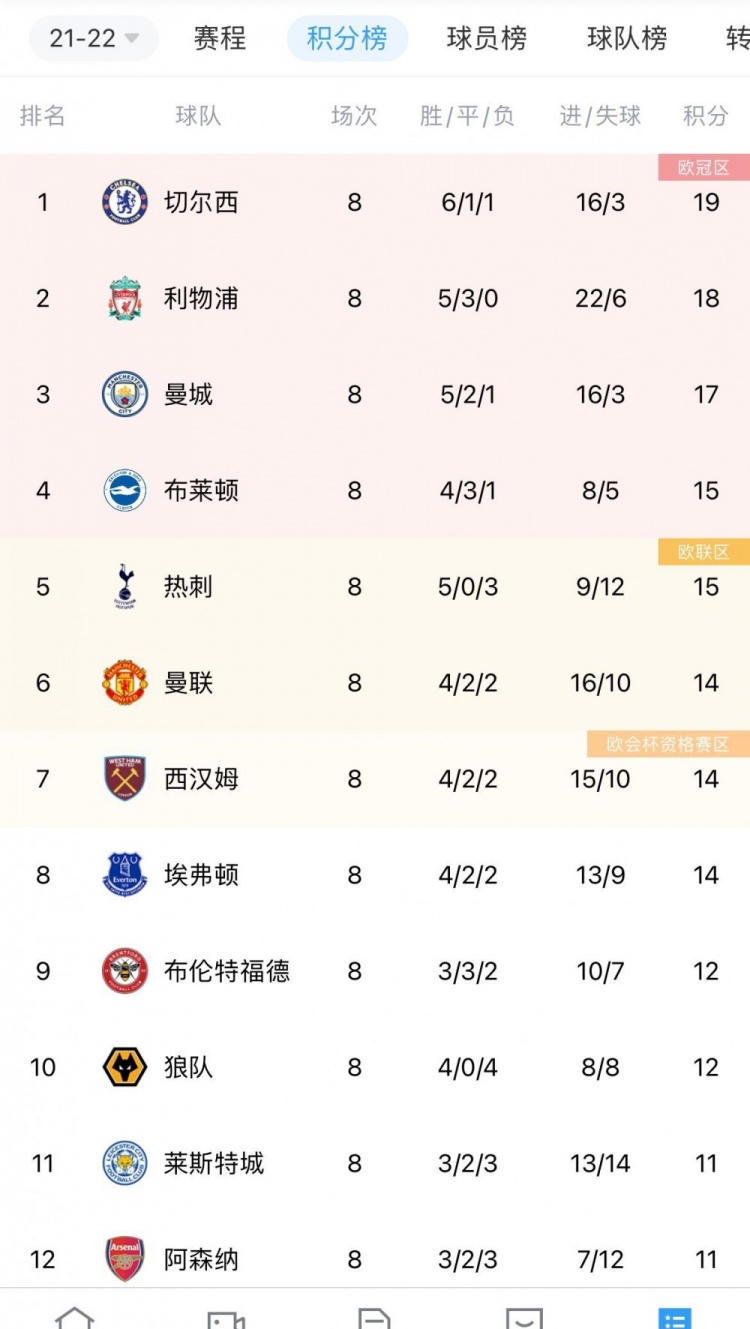Open the 曼联 team row
This screenshot has width=750, height=1329.
click(x=375, y=682)
